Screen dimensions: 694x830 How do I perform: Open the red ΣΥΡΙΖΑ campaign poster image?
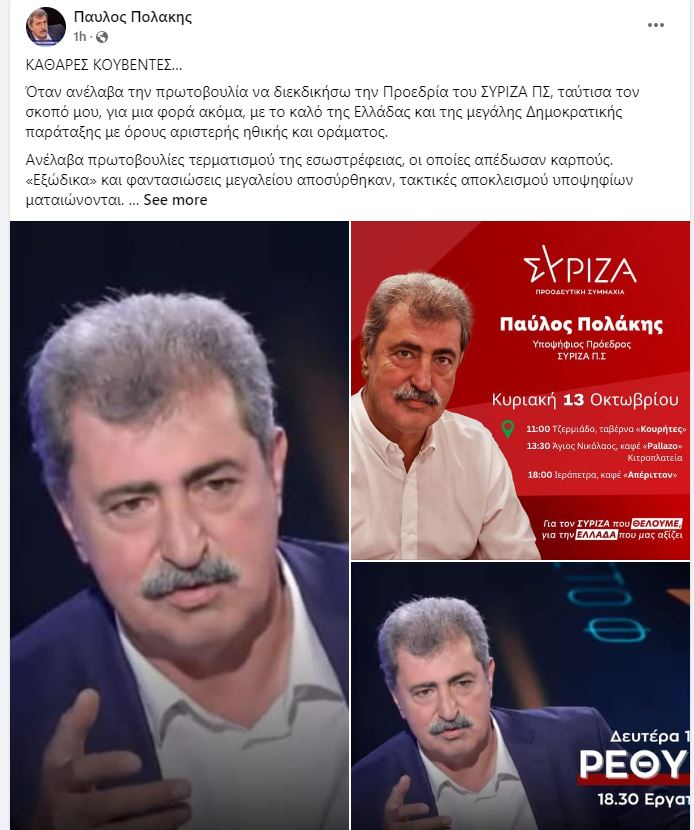click(520, 390)
